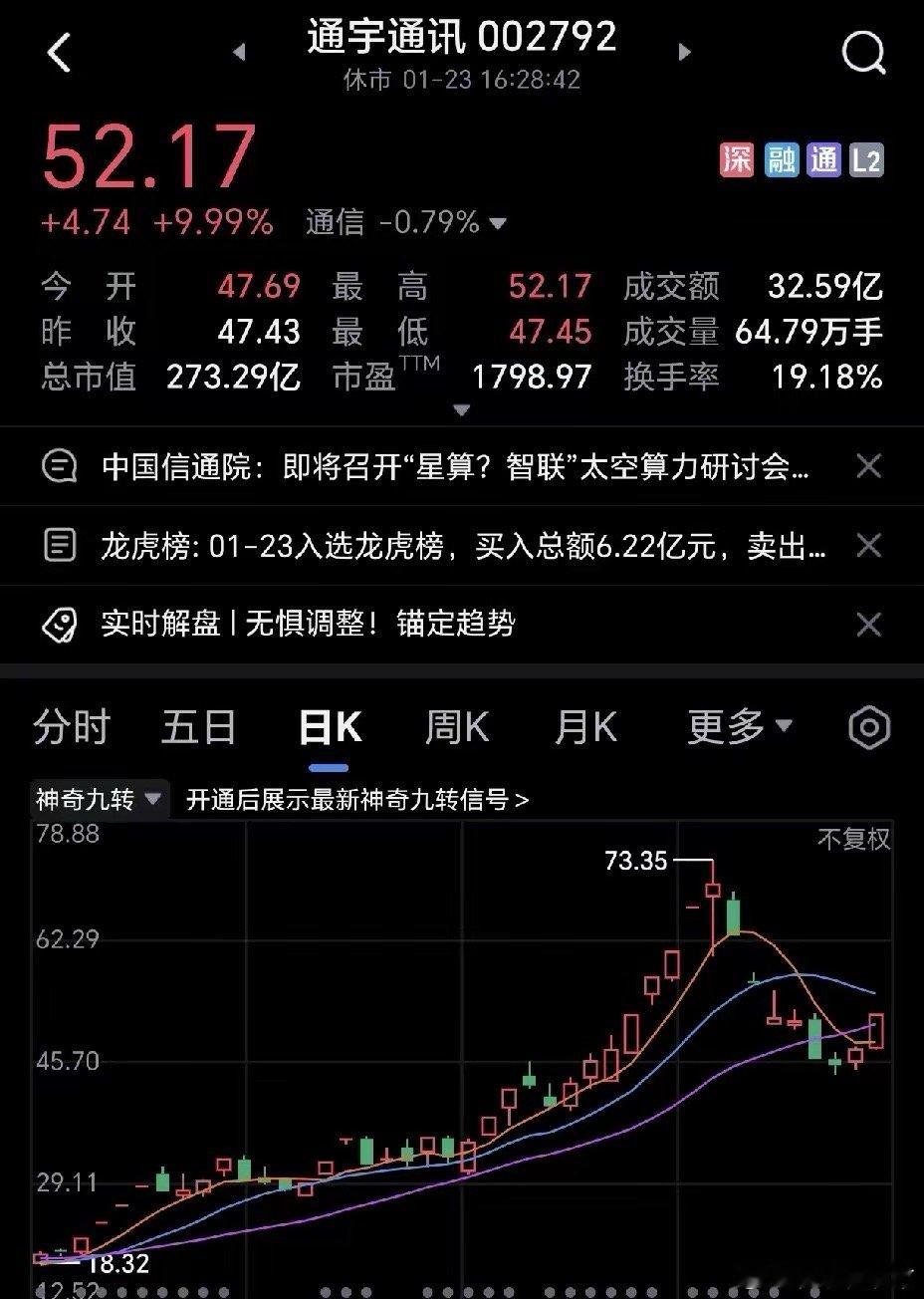The image size is (924, 1299).
Task: Dismiss the 中国信通院 research announcement
Action: tap(868, 465)
